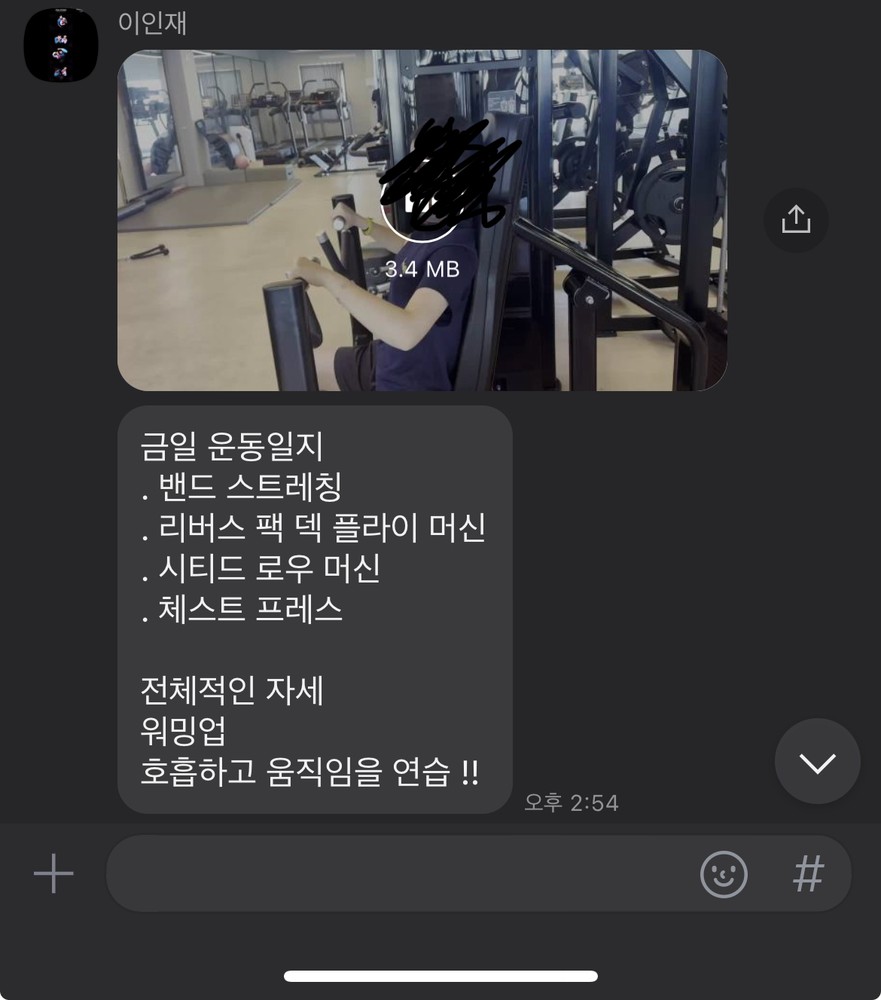Share the gym video message
The width and height of the screenshot is (881, 1000).
796,219
